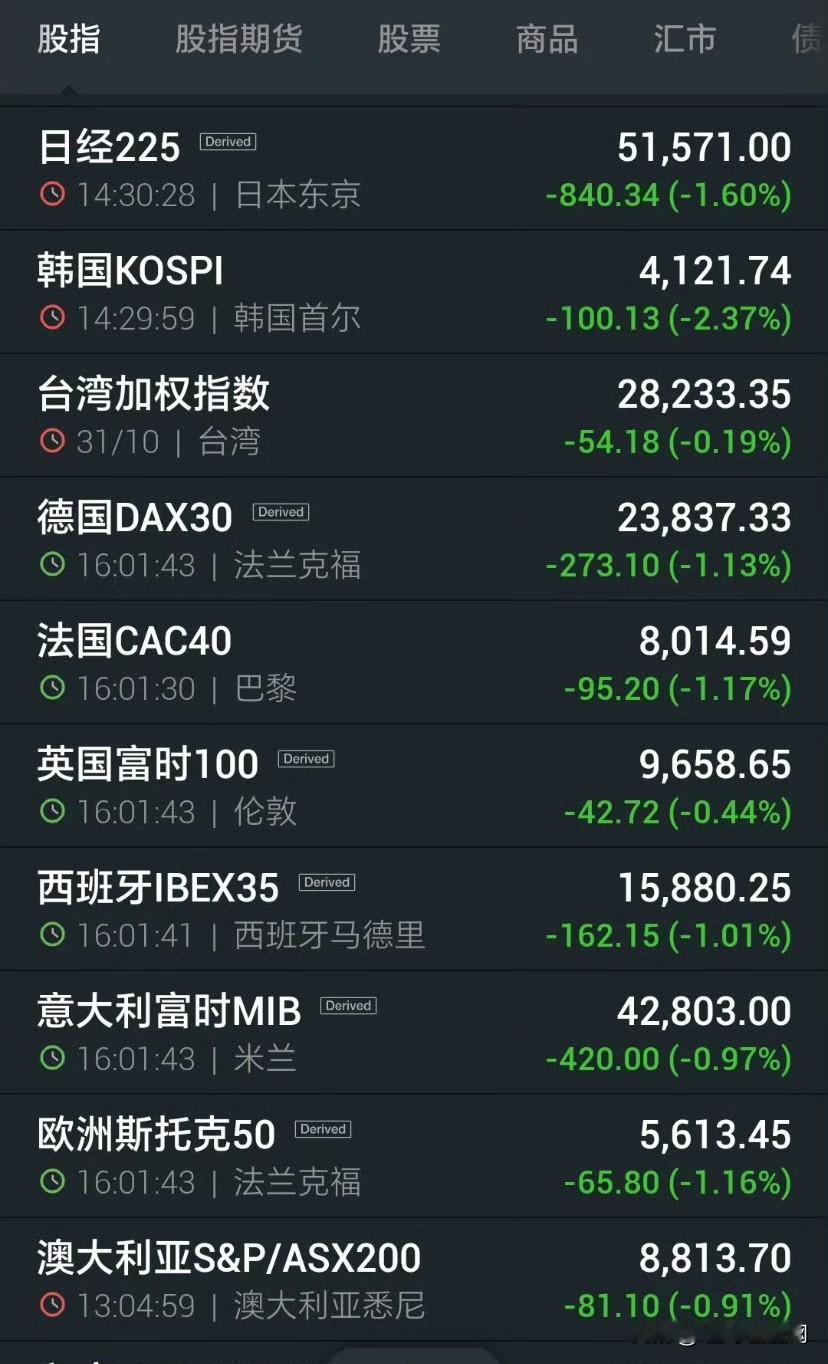Click the clock icon beside 英国富时100
The height and width of the screenshot is (1364, 828).
(x=52, y=812)
